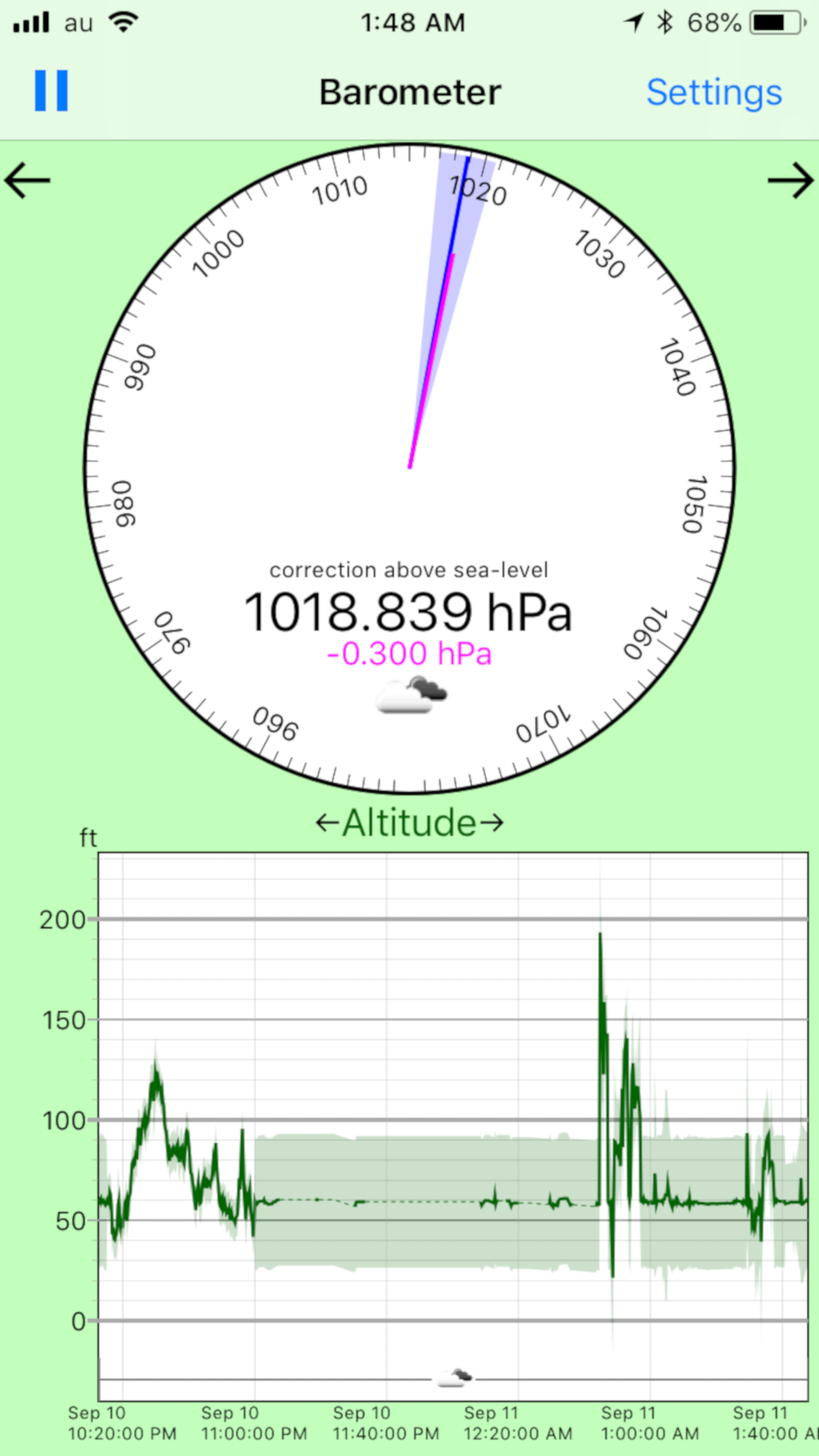Tap the Barometer title in the navigation bar
Viewport: 819px width, 1456px height.
[x=409, y=92]
